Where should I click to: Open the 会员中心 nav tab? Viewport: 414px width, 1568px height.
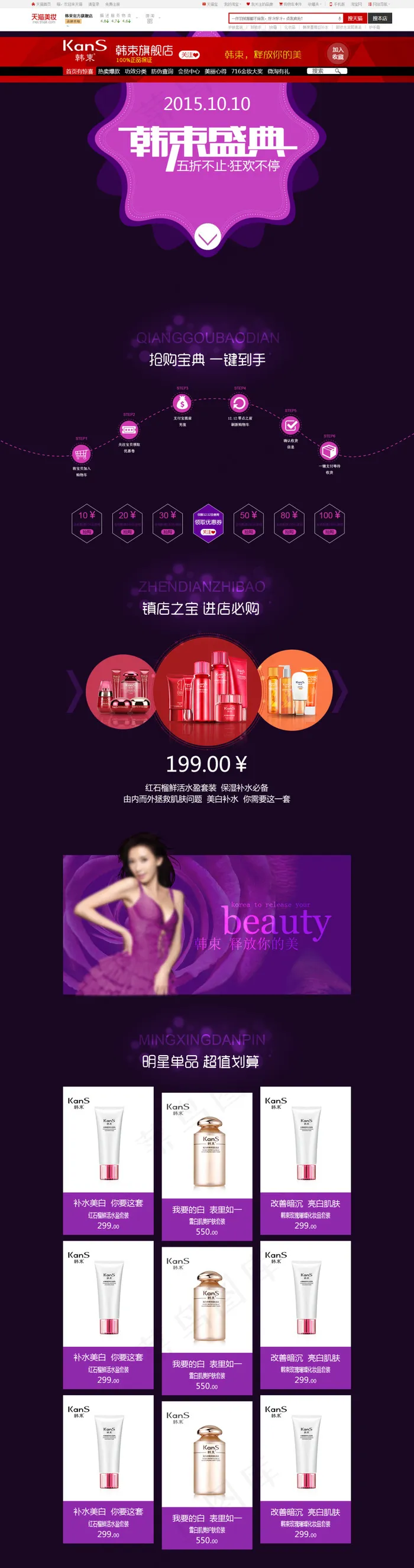coord(189,71)
